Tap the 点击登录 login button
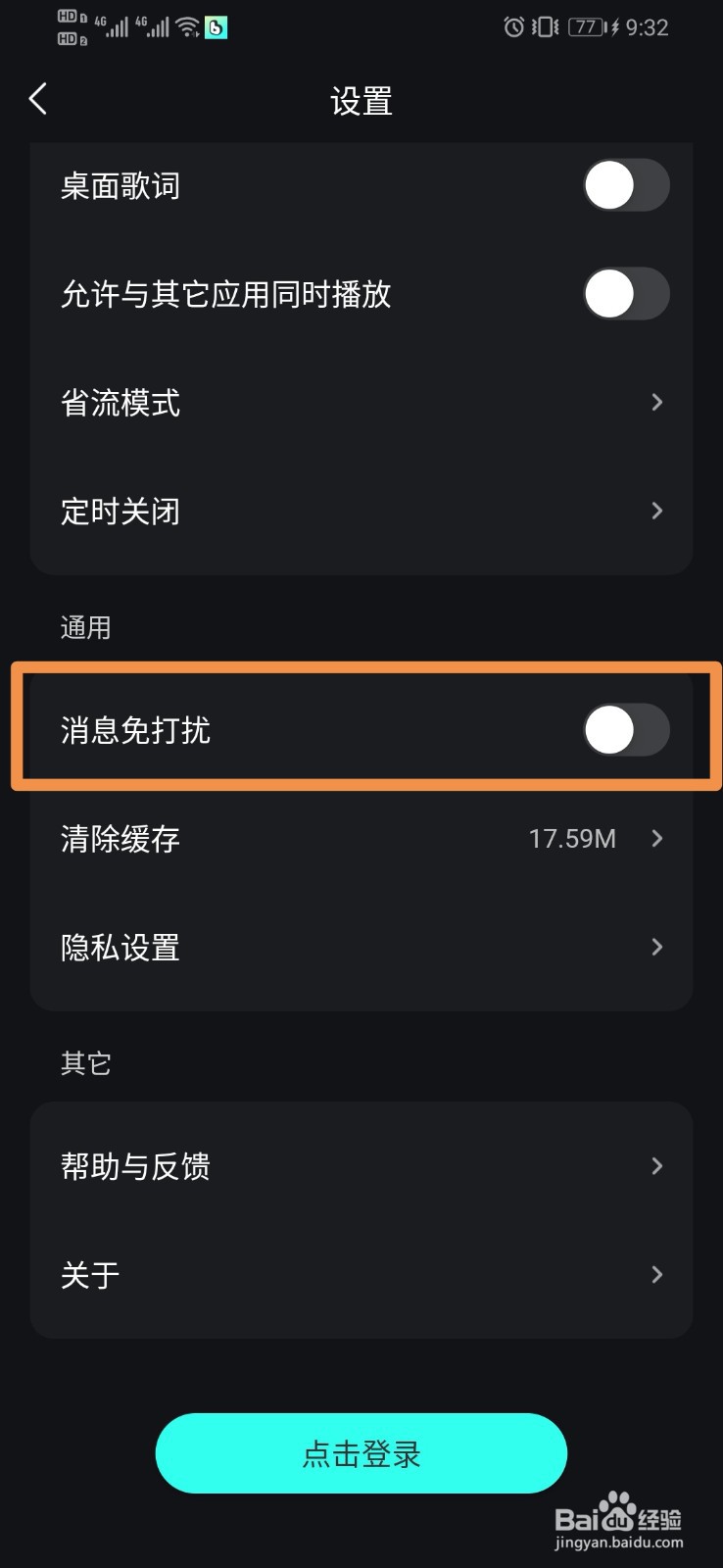This screenshot has width=723, height=1568. tap(361, 1454)
